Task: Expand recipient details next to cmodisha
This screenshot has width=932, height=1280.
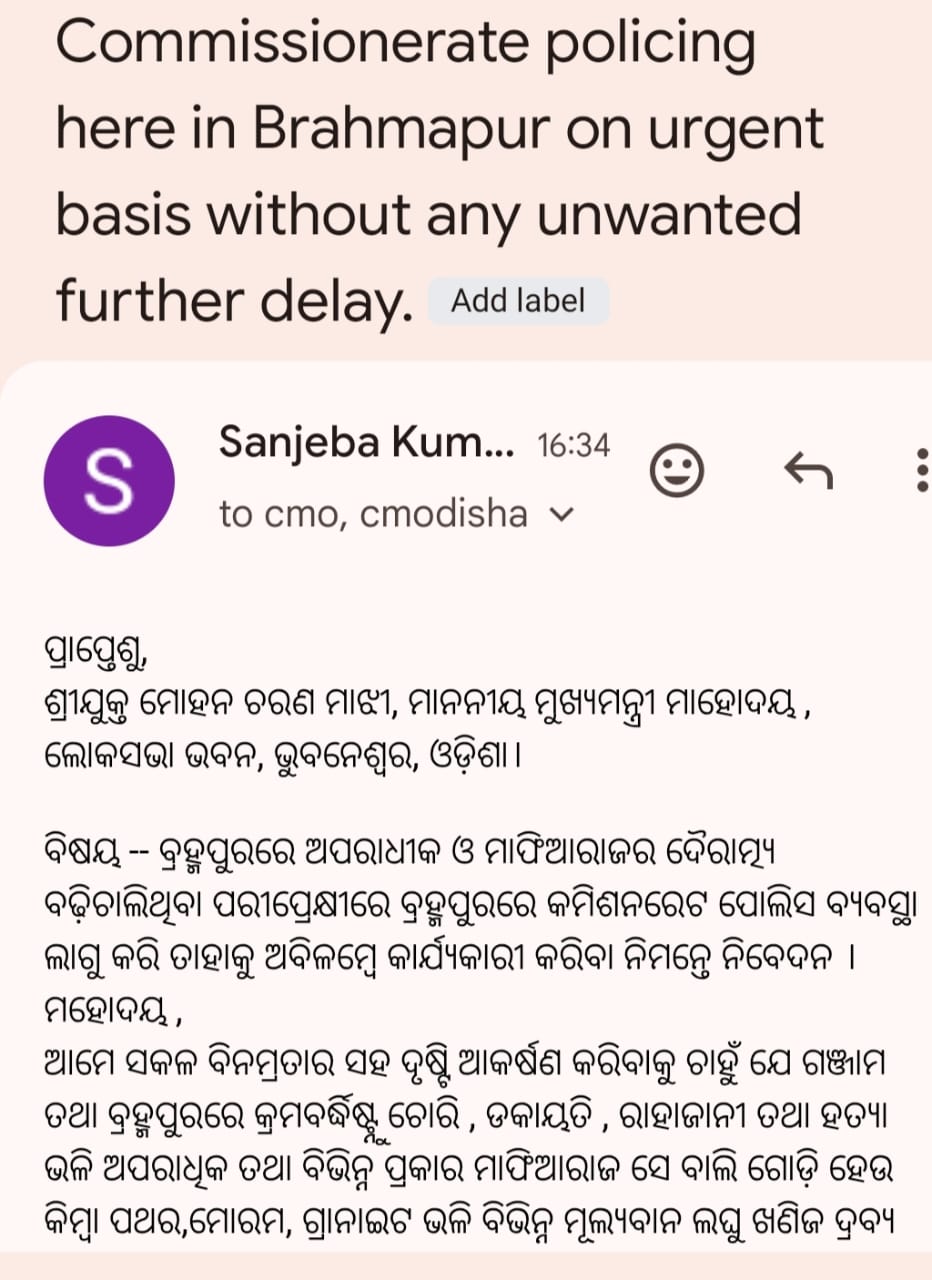Action: pyautogui.click(x=563, y=514)
